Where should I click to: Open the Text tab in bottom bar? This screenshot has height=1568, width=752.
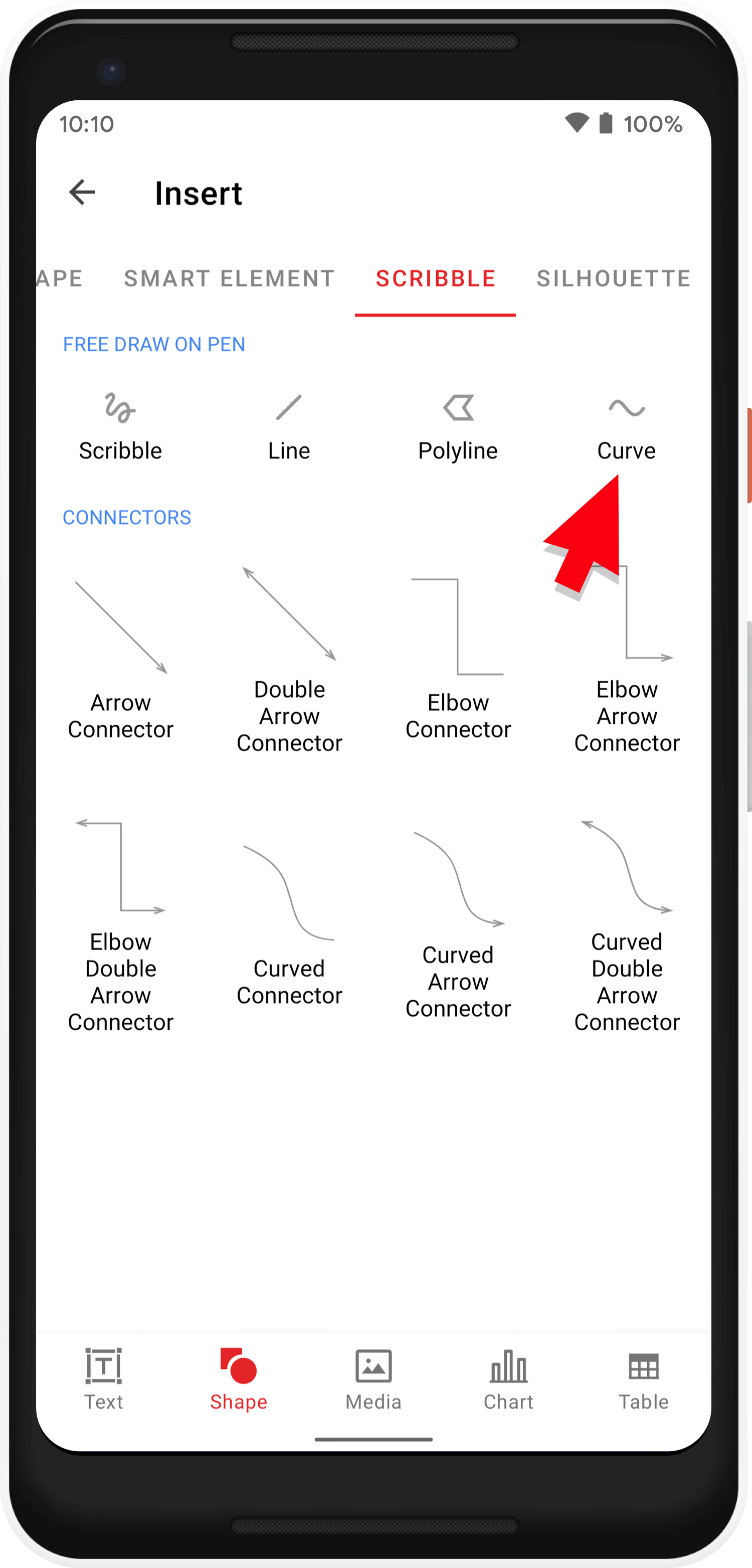click(x=103, y=1379)
